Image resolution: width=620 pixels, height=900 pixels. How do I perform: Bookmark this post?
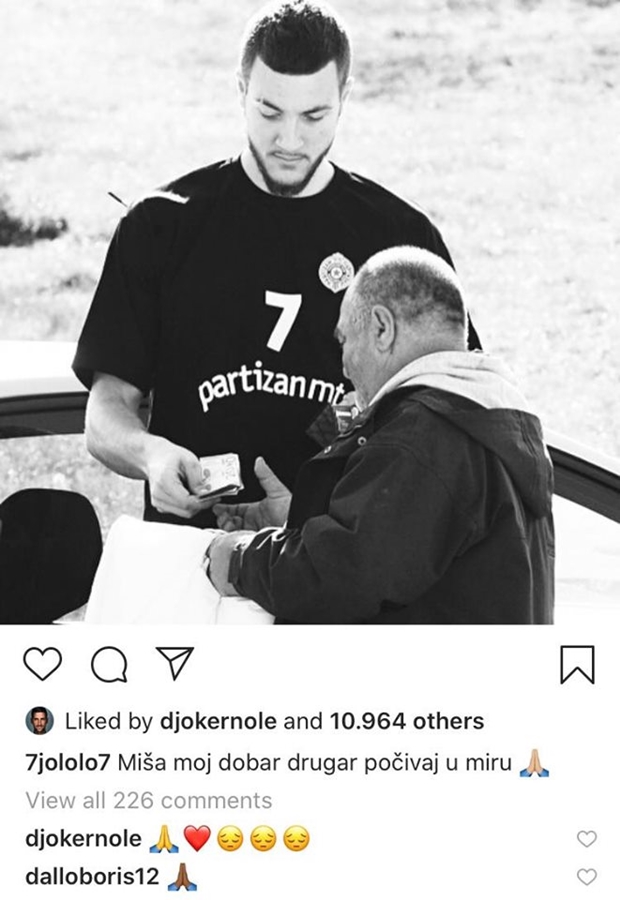577,664
